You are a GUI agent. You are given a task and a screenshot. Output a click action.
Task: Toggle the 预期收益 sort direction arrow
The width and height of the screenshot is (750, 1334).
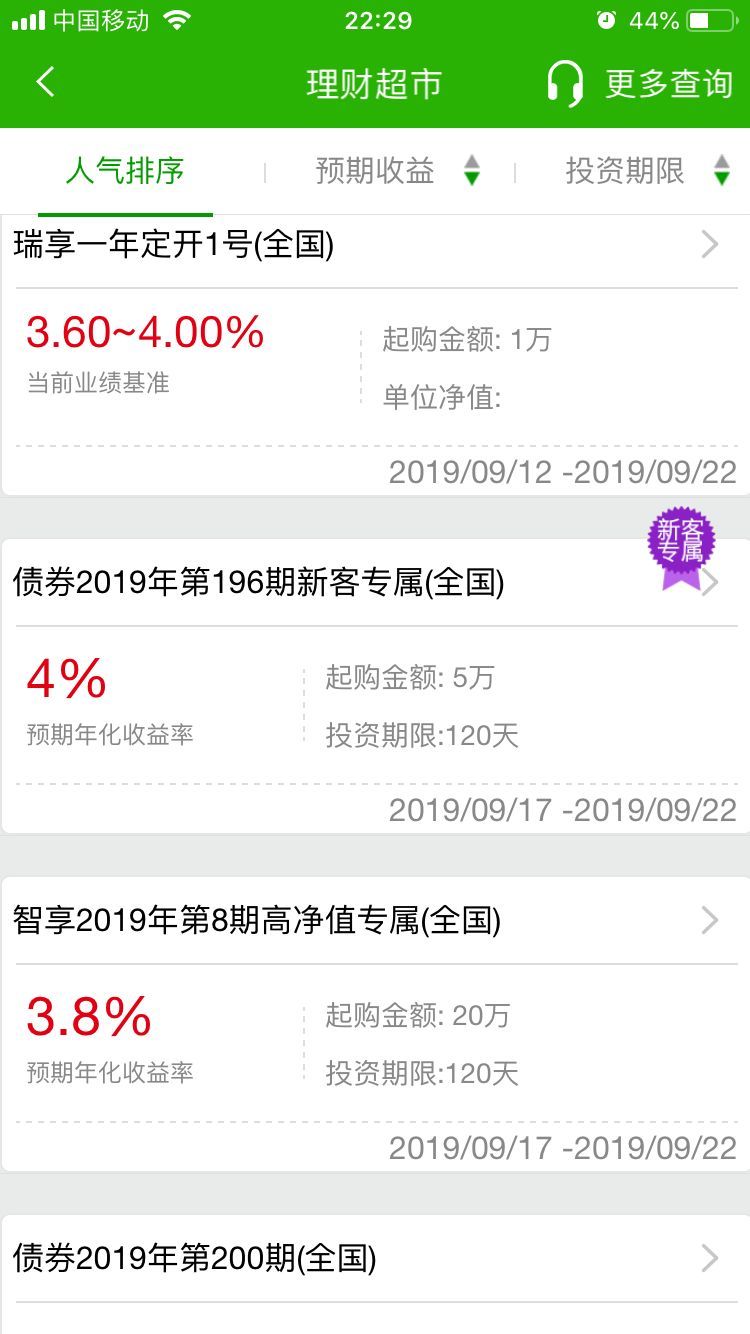click(471, 171)
